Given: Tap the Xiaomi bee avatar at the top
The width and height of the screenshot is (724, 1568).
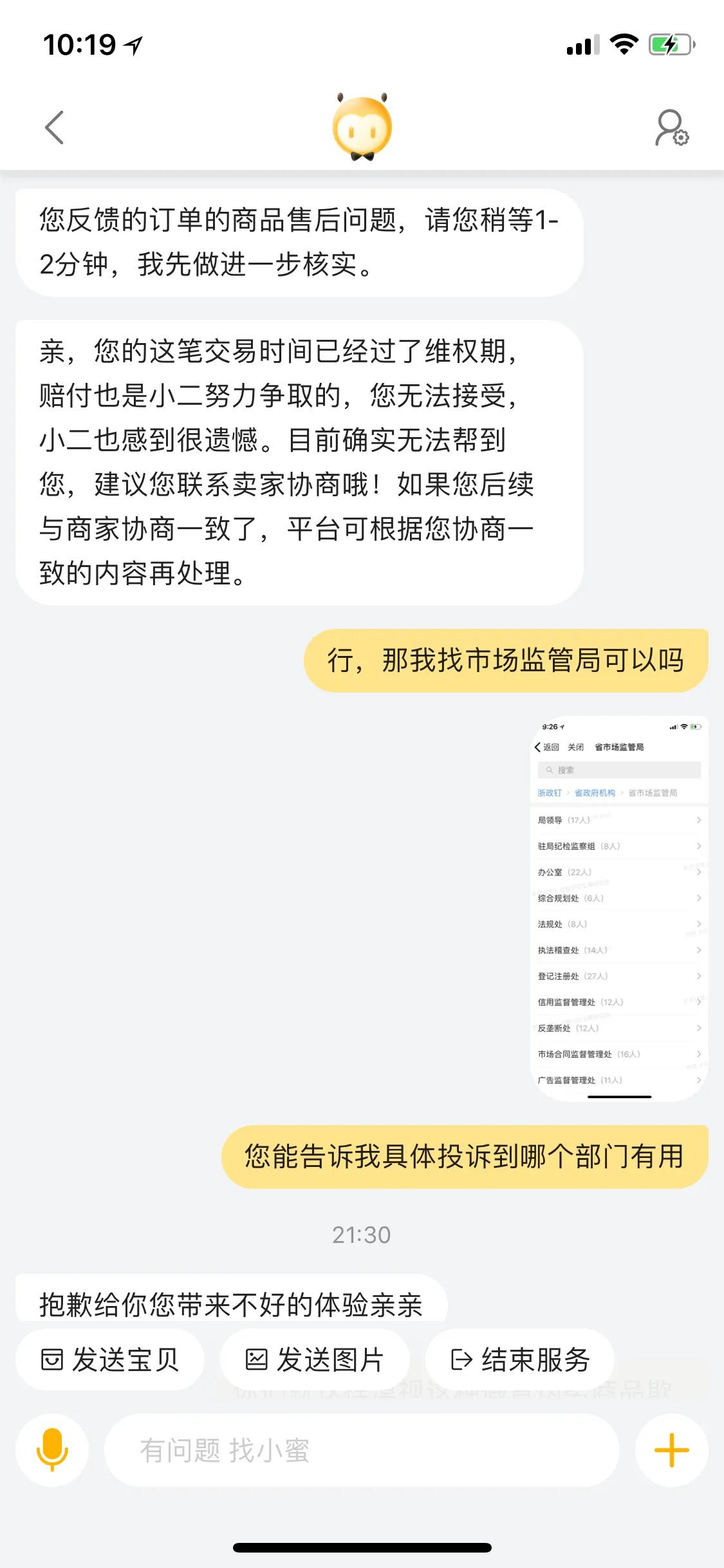Looking at the screenshot, I should click(x=362, y=126).
